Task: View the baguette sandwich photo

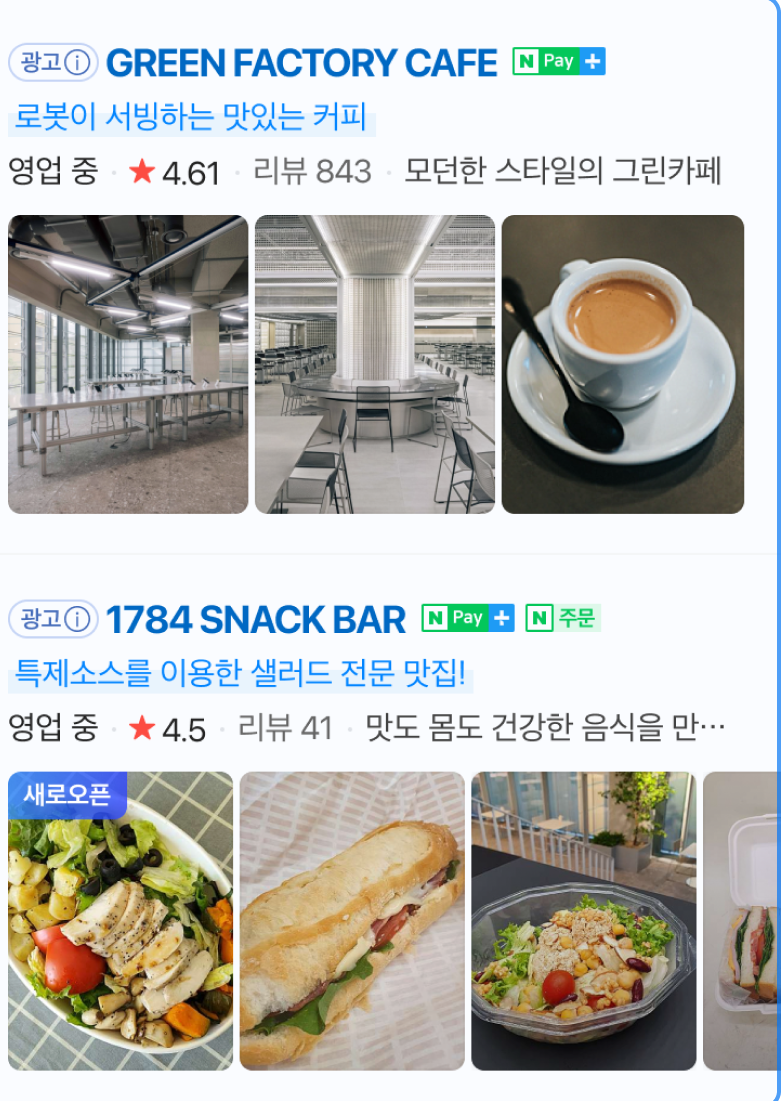Action: (x=352, y=920)
